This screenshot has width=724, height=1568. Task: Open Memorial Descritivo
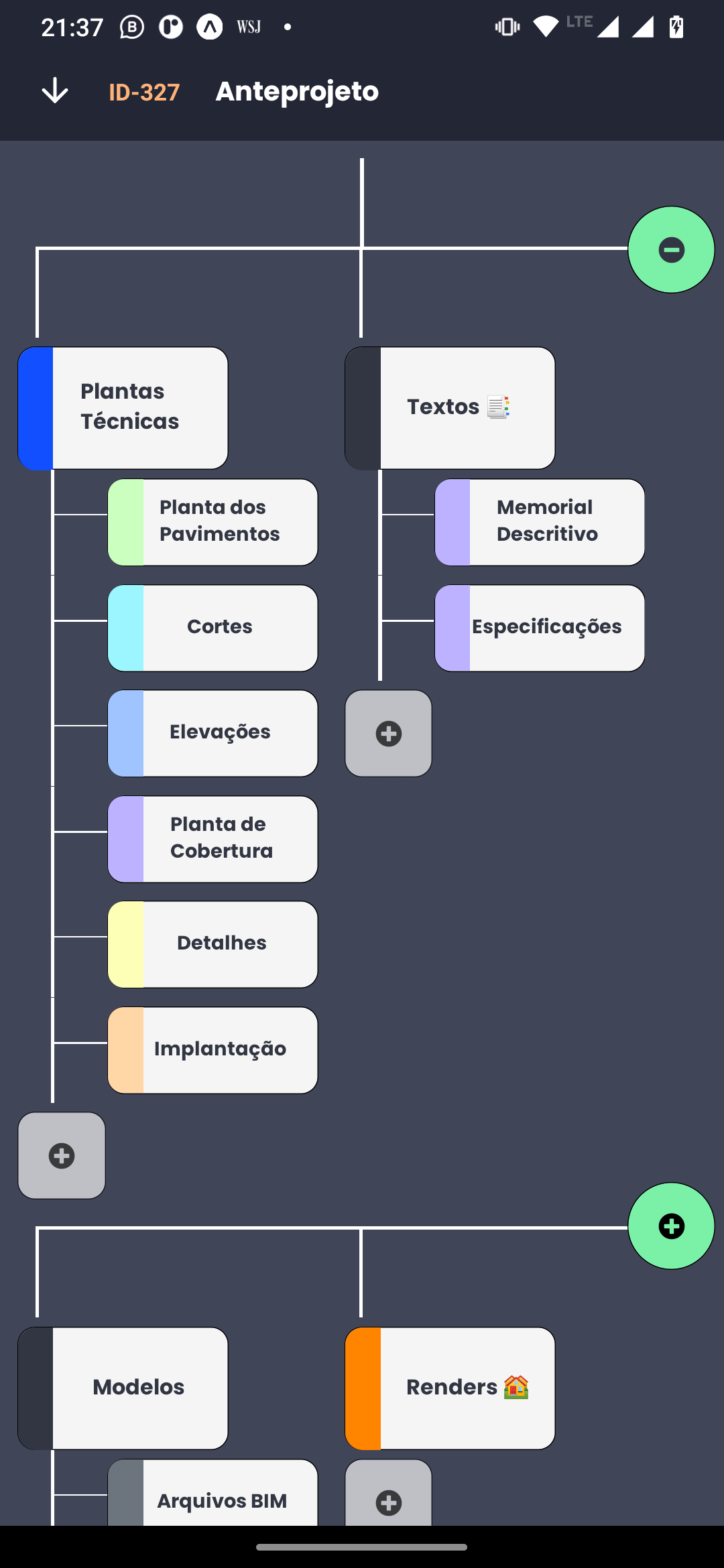point(540,522)
